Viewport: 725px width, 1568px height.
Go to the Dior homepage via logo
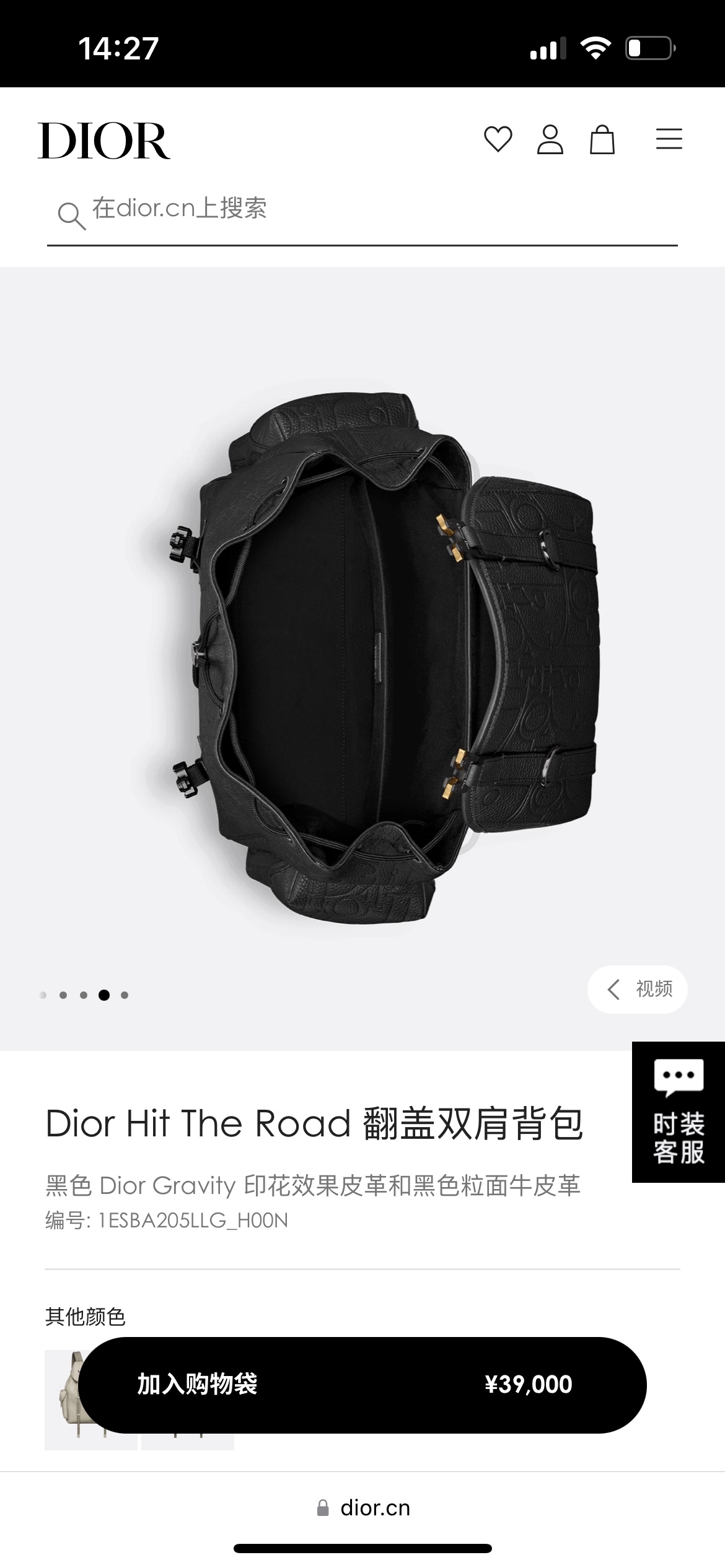[x=104, y=141]
